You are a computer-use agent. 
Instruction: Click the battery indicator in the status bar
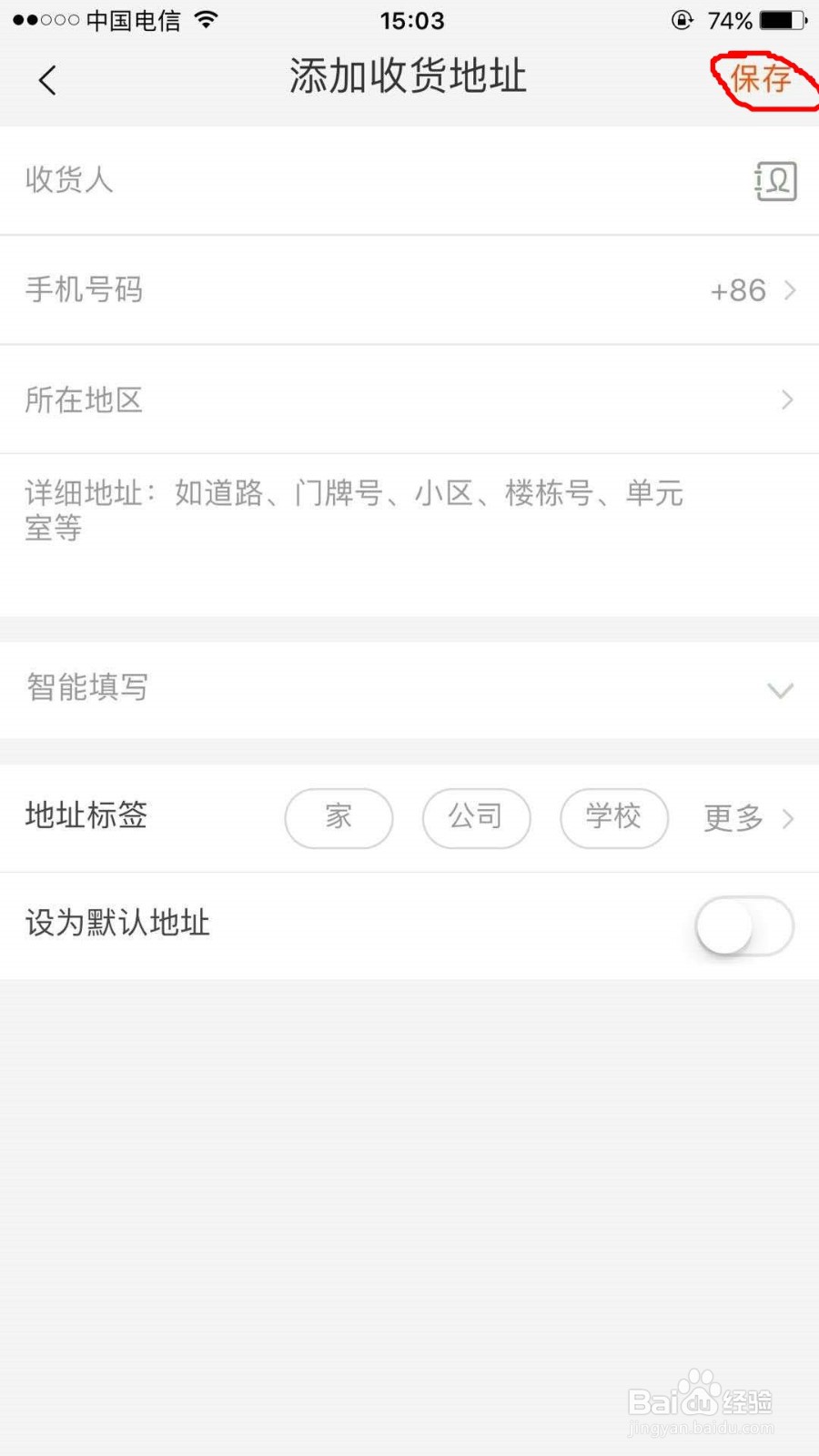tap(778, 20)
